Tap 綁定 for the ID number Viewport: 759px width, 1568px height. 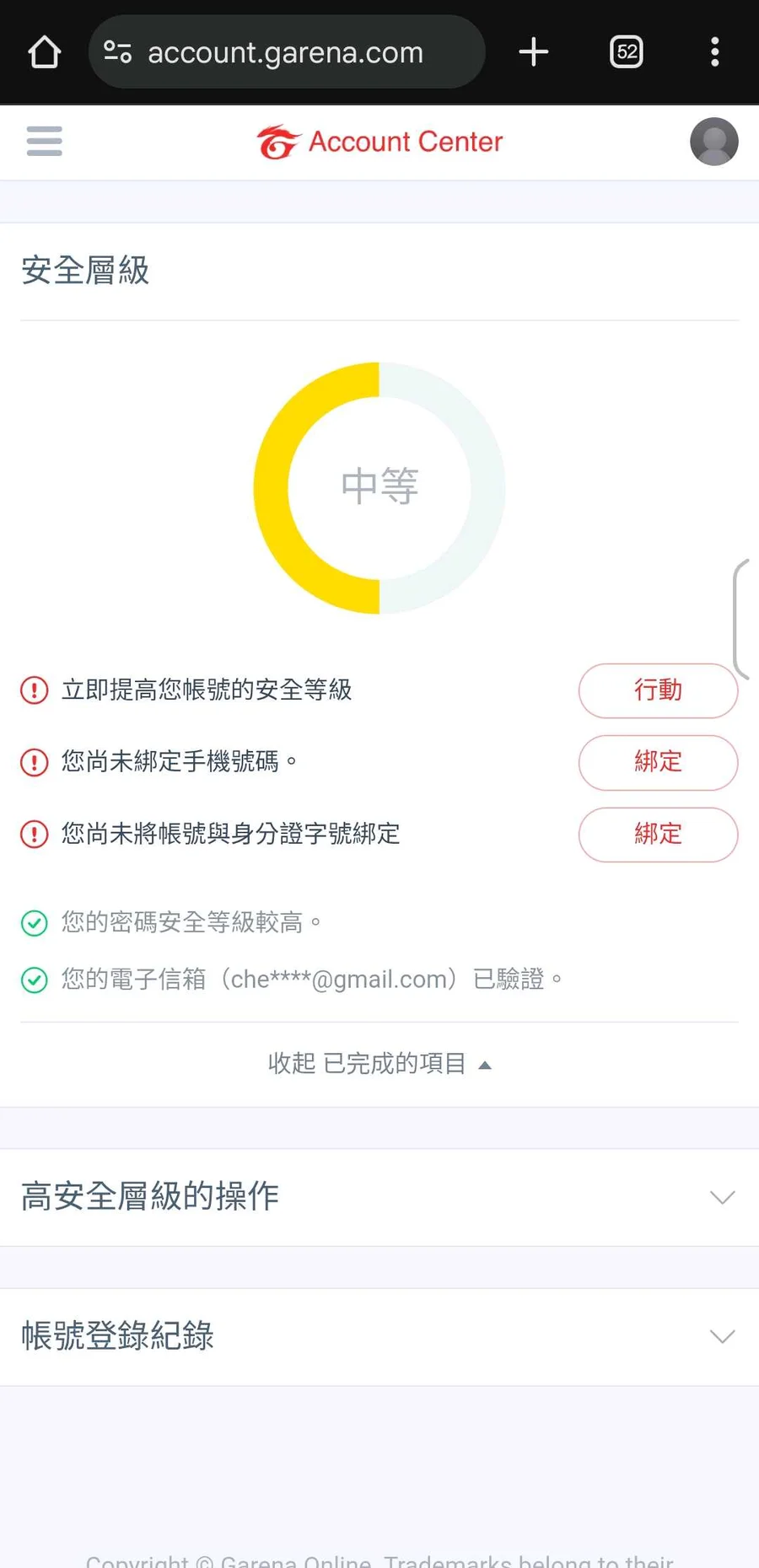pos(658,835)
